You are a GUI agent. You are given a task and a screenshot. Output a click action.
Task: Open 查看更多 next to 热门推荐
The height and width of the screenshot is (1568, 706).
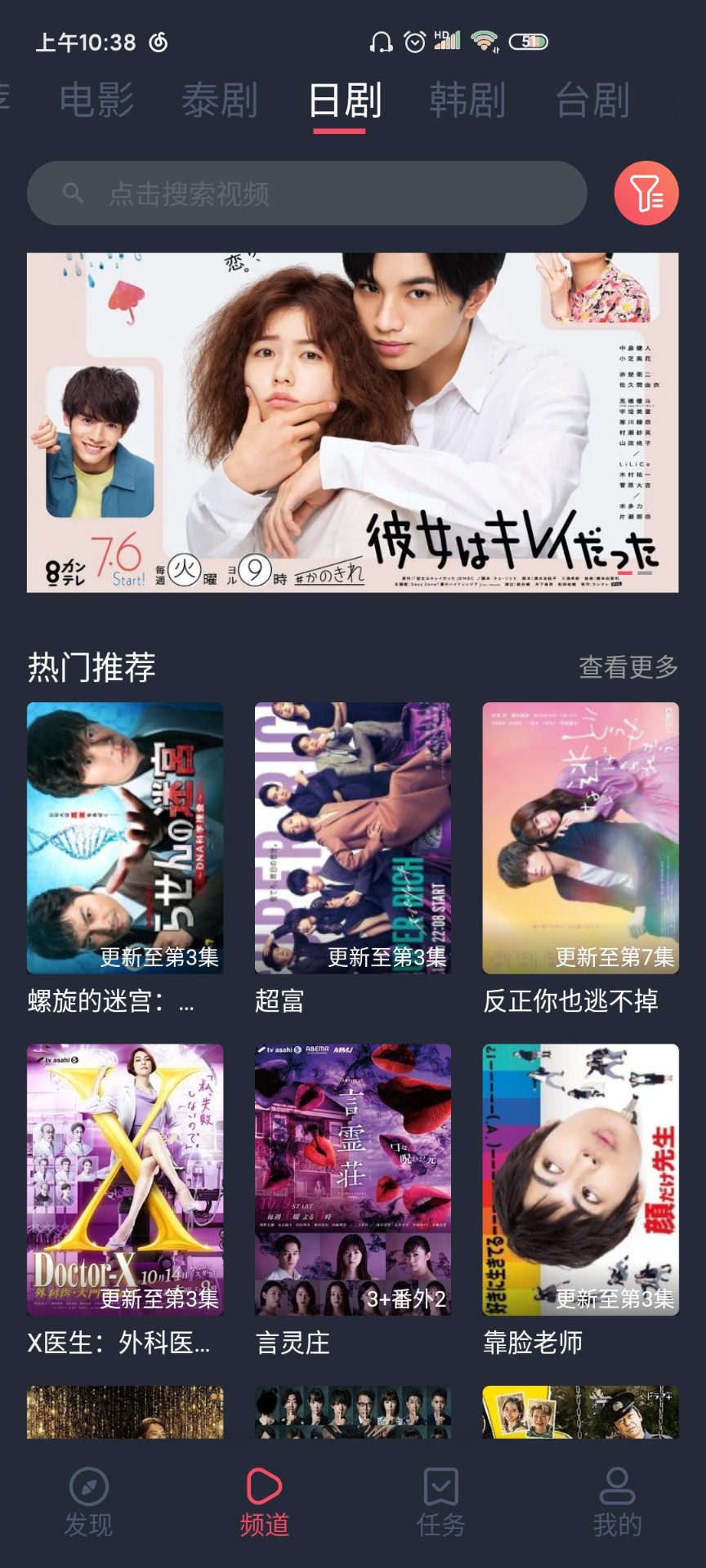pyautogui.click(x=628, y=667)
